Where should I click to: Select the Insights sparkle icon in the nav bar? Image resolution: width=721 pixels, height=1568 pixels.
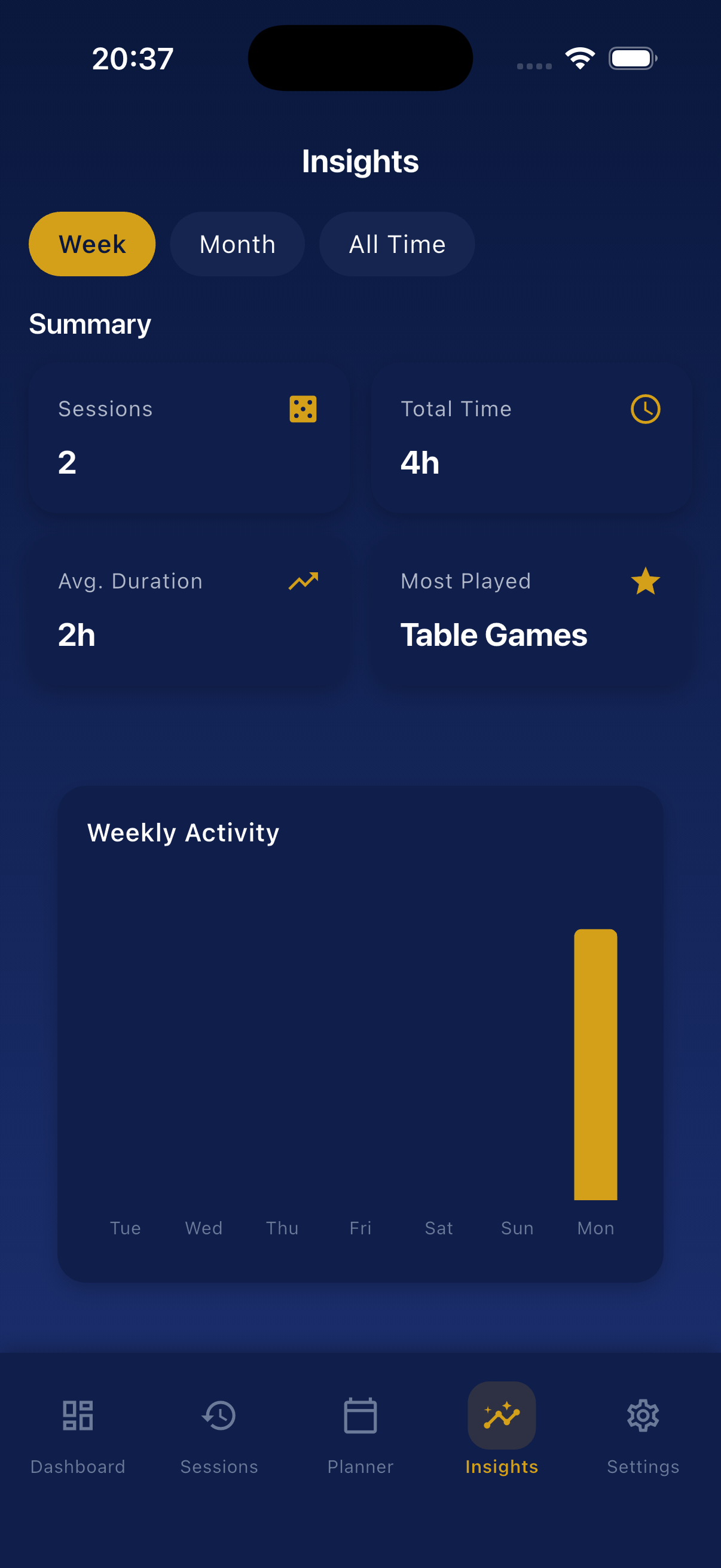tap(502, 1417)
